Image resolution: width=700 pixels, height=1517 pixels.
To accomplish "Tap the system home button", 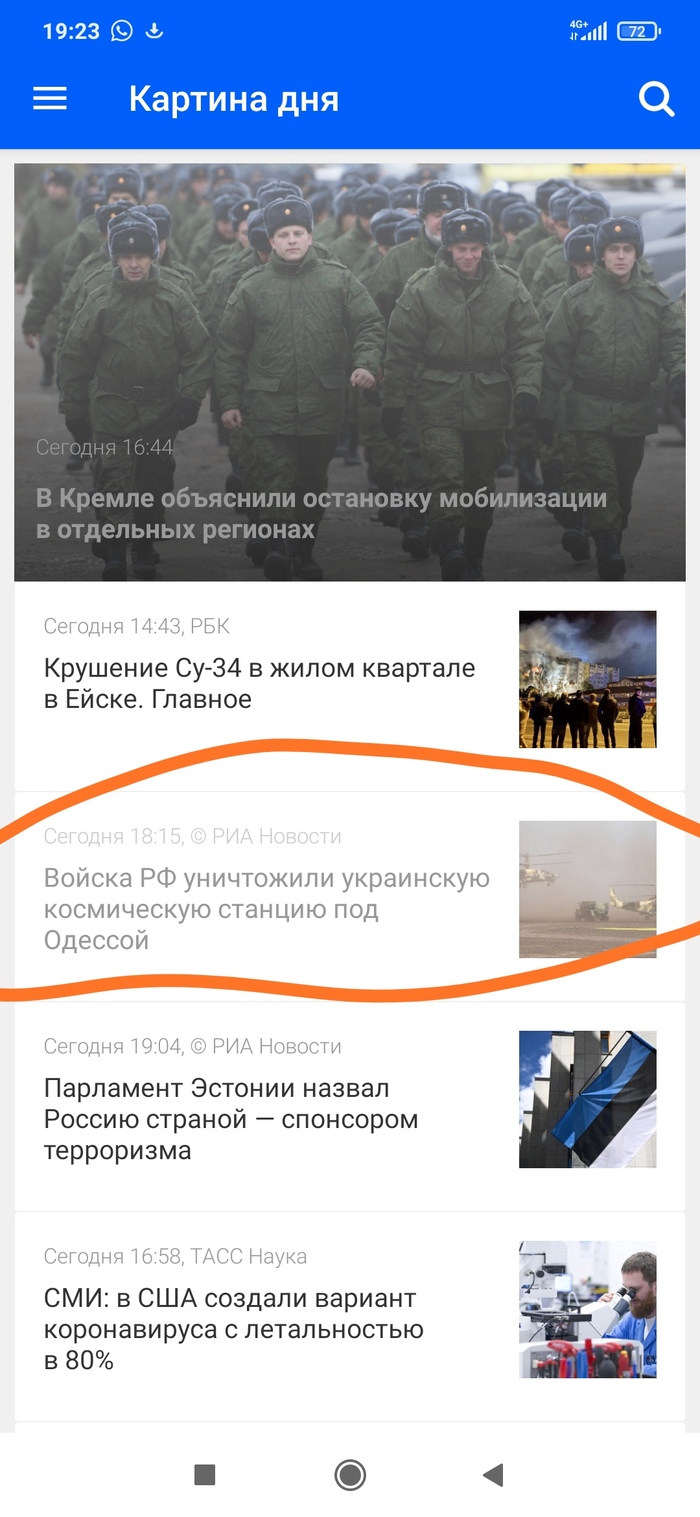I will click(350, 1474).
